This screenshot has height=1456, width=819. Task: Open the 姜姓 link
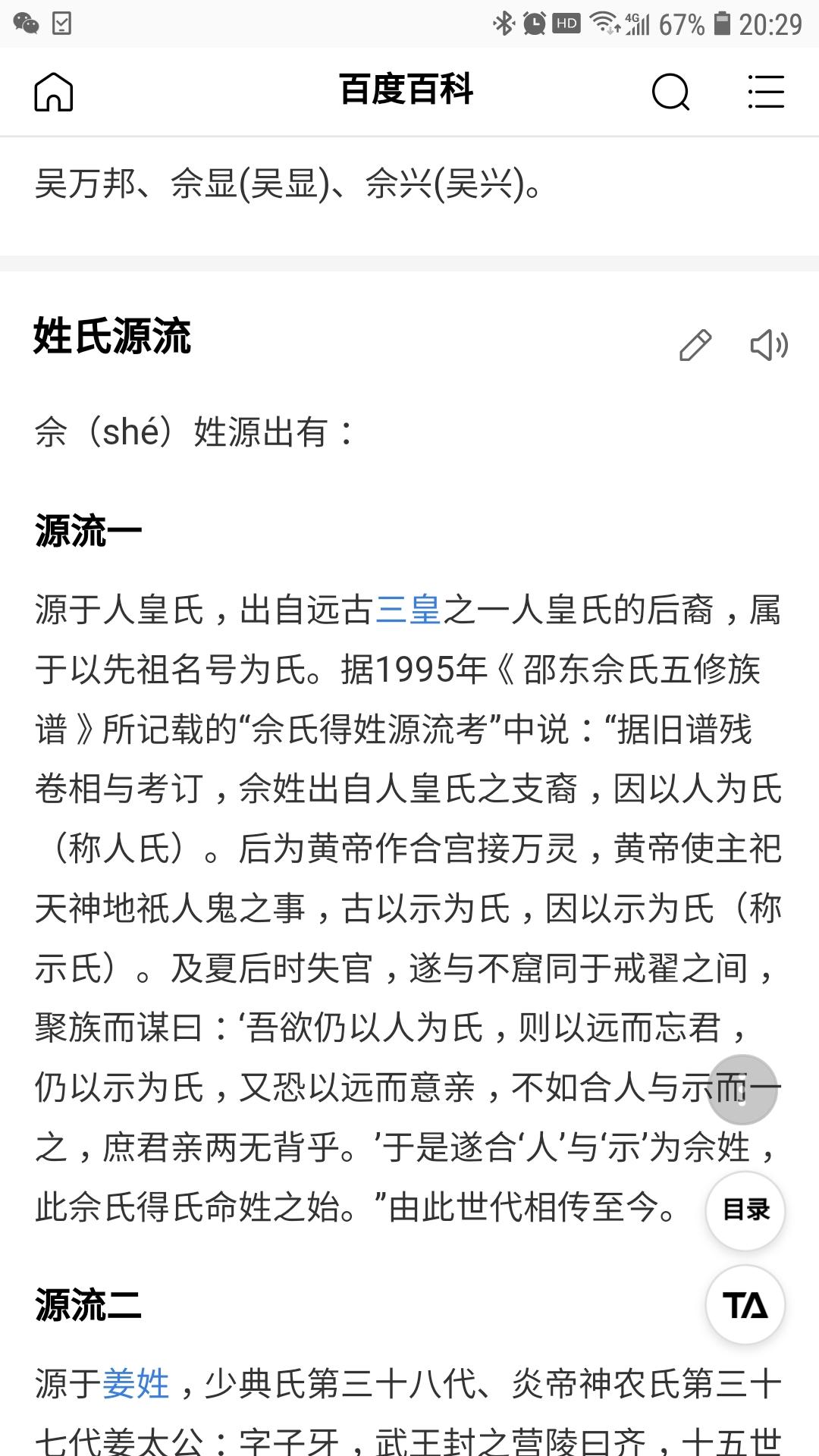(136, 1383)
